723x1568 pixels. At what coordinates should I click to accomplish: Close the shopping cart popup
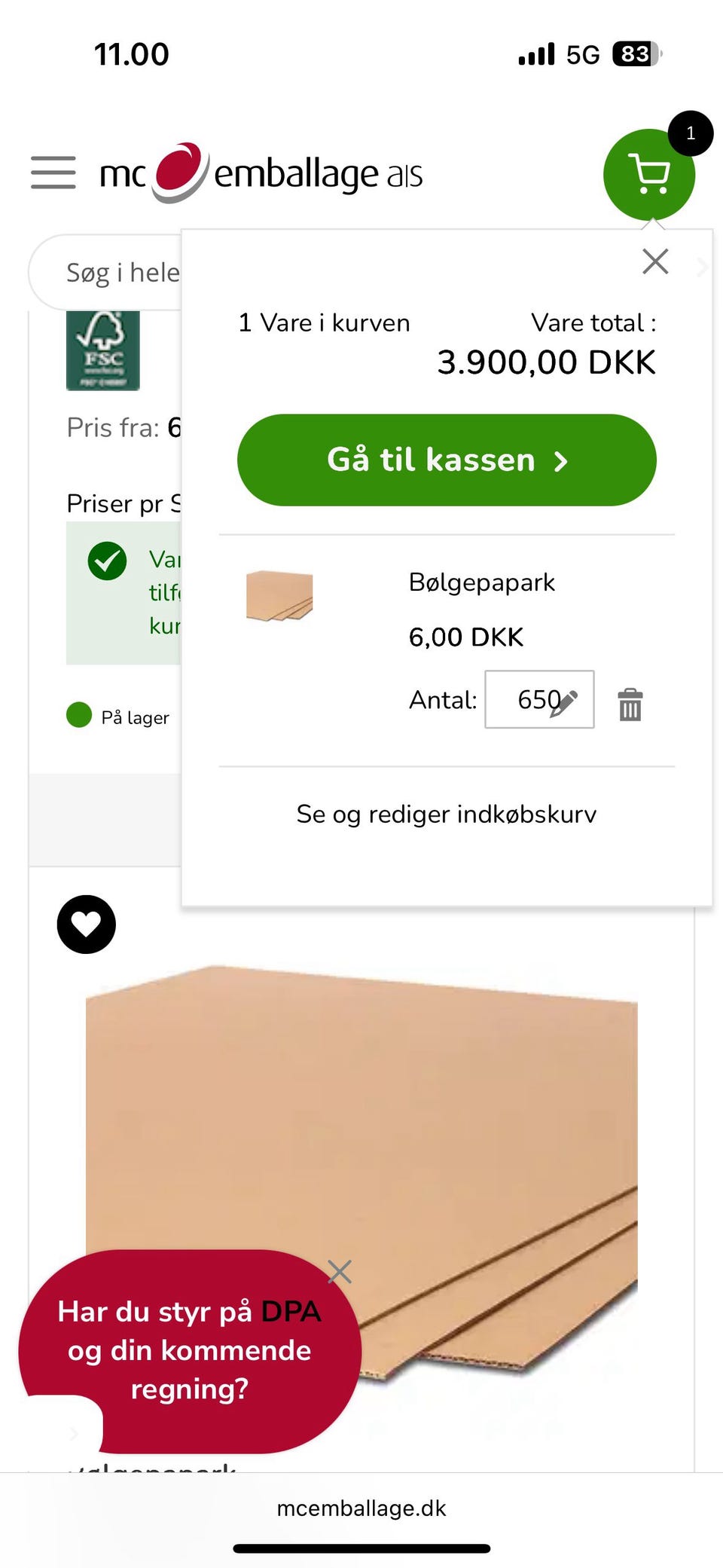tap(654, 261)
